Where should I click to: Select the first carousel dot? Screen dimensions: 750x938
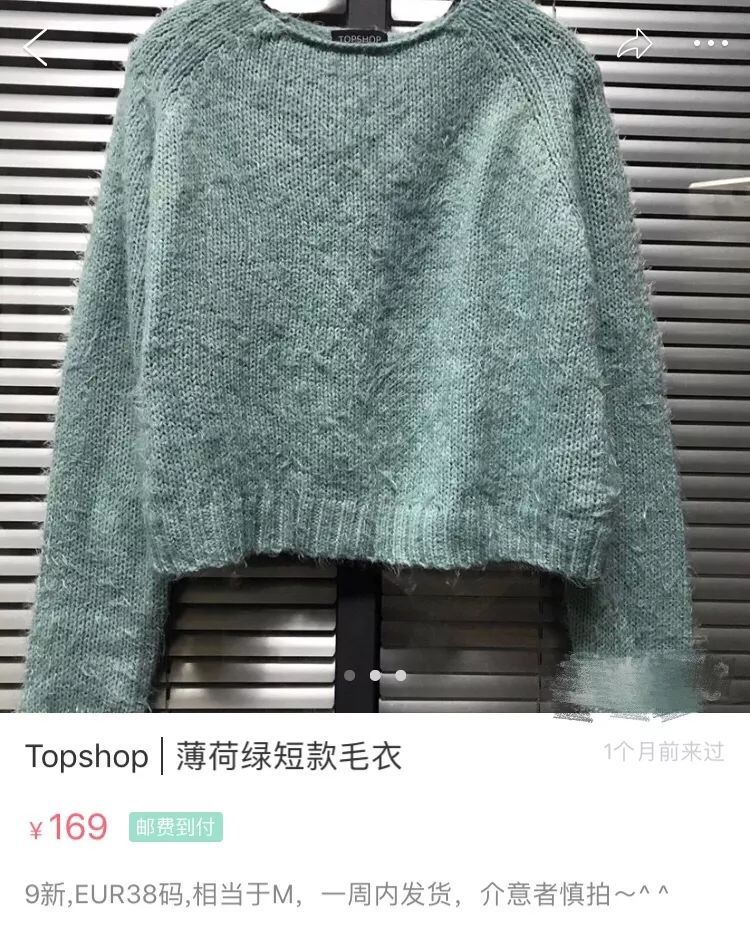(x=352, y=677)
